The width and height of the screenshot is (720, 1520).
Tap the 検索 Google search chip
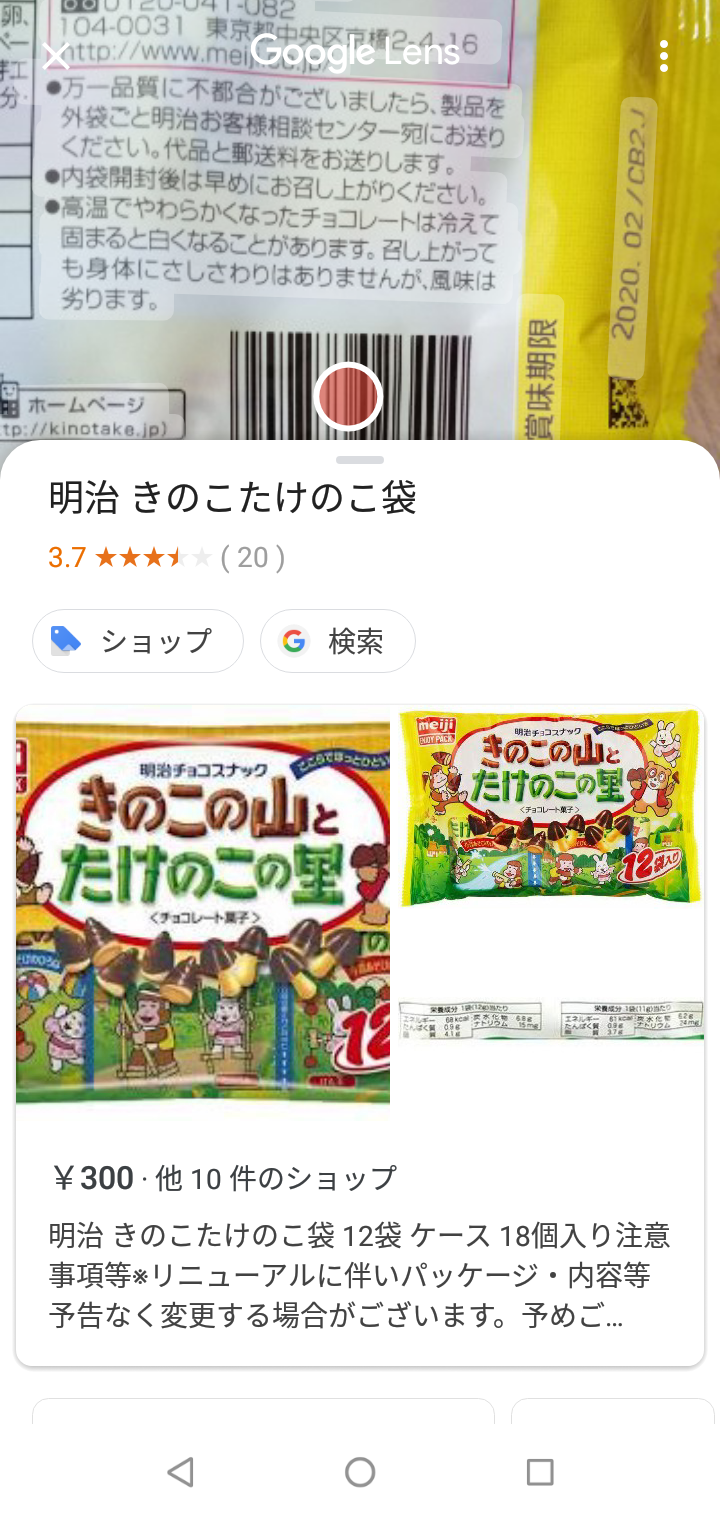(x=338, y=641)
